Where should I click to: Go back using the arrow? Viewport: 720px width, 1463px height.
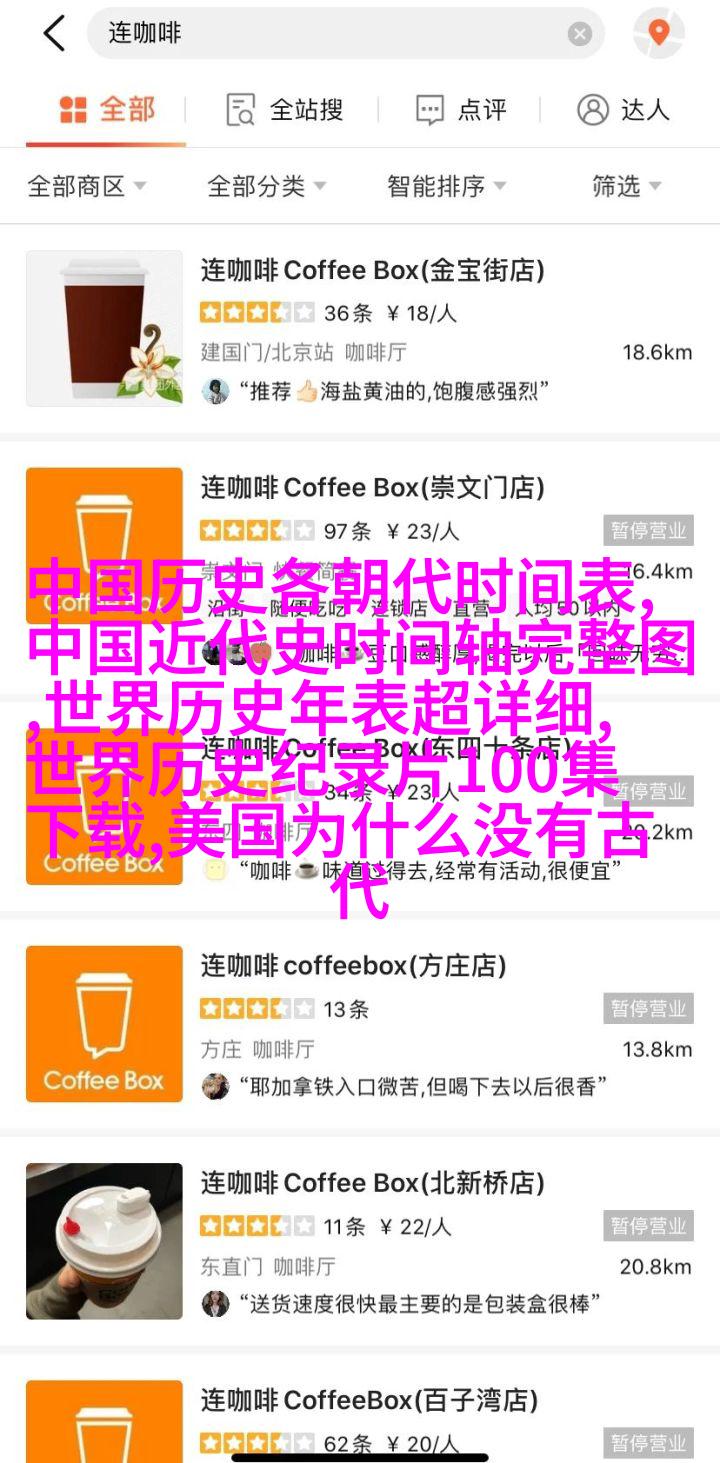point(54,34)
